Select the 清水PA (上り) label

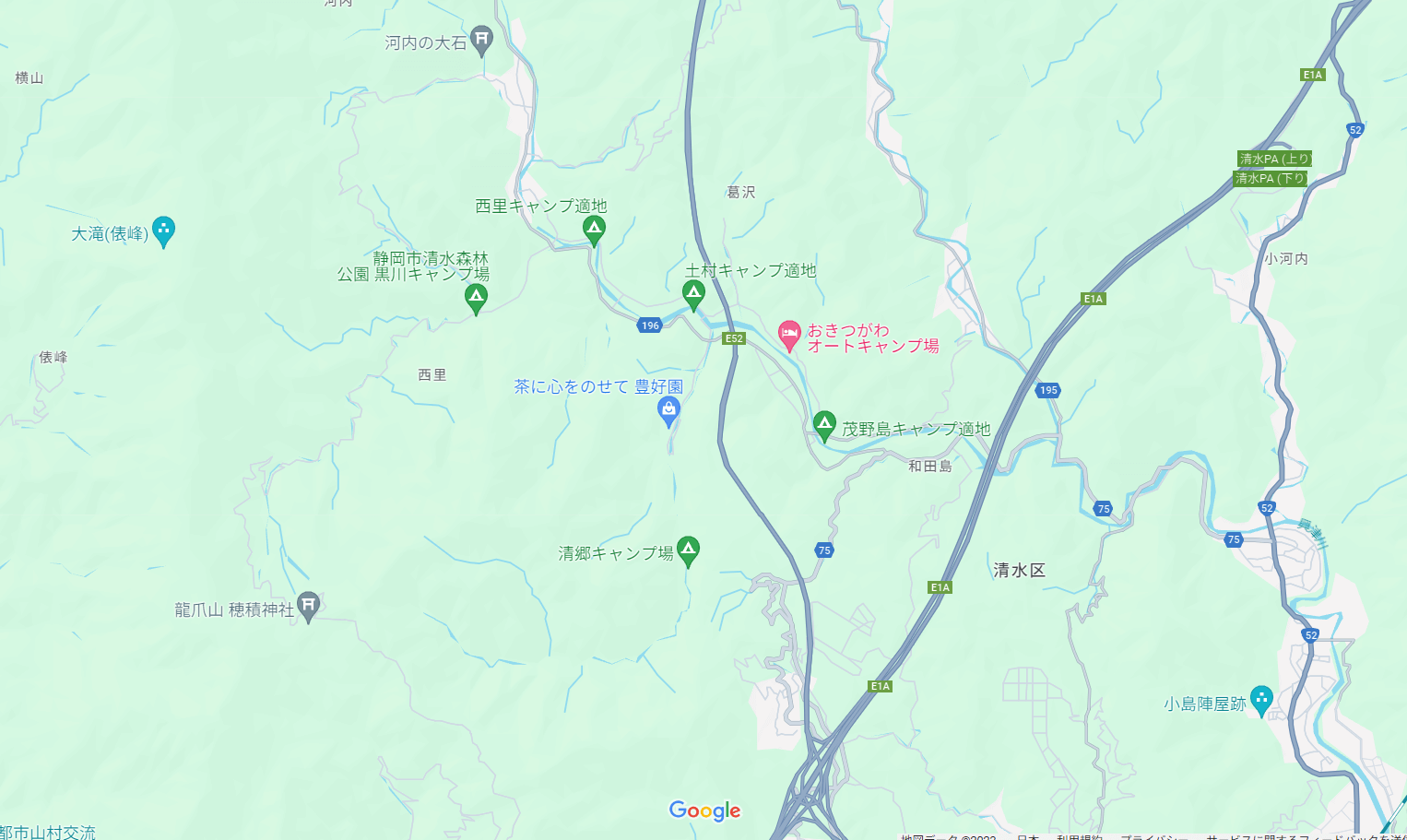(1274, 159)
